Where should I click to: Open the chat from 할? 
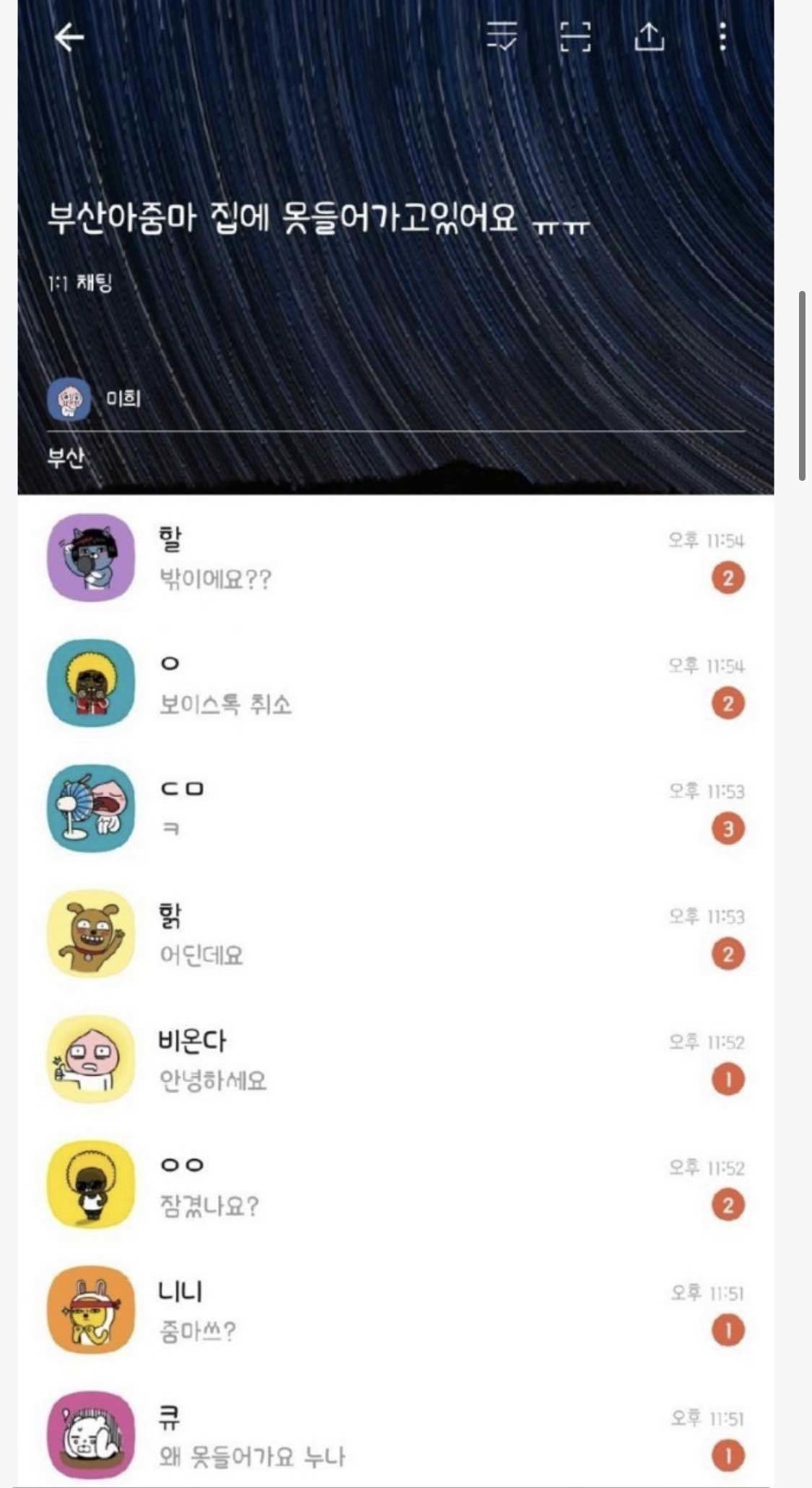point(396,558)
